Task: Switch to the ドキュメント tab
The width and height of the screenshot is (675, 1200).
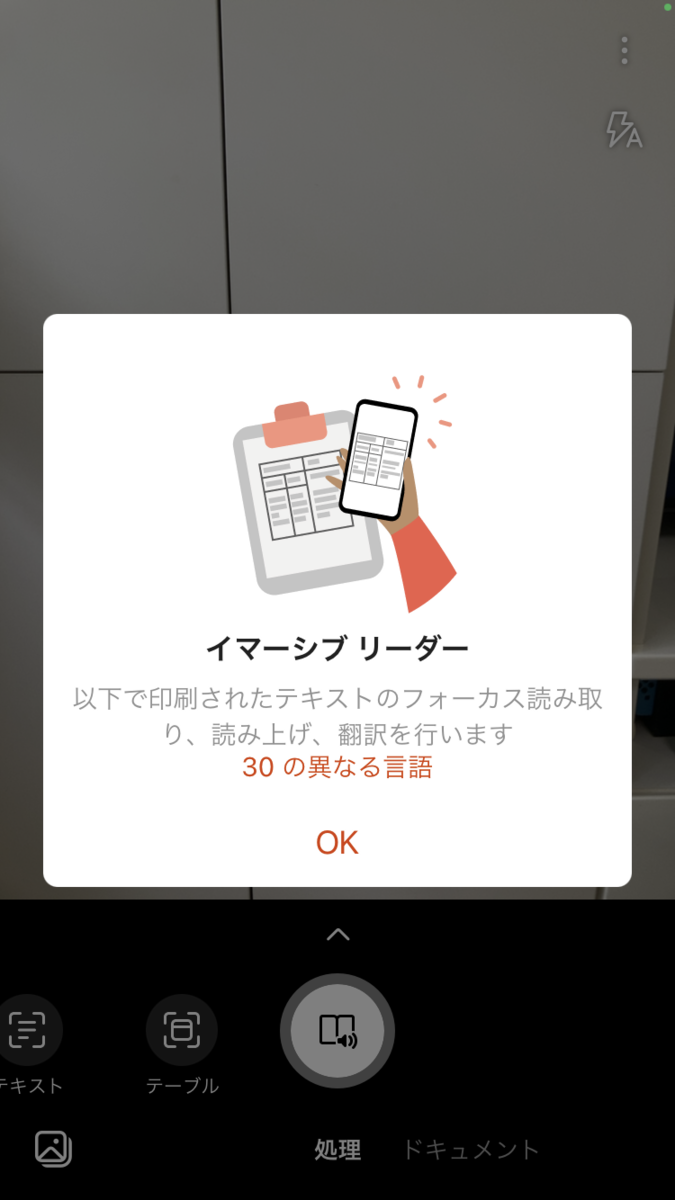Action: pos(470,1150)
